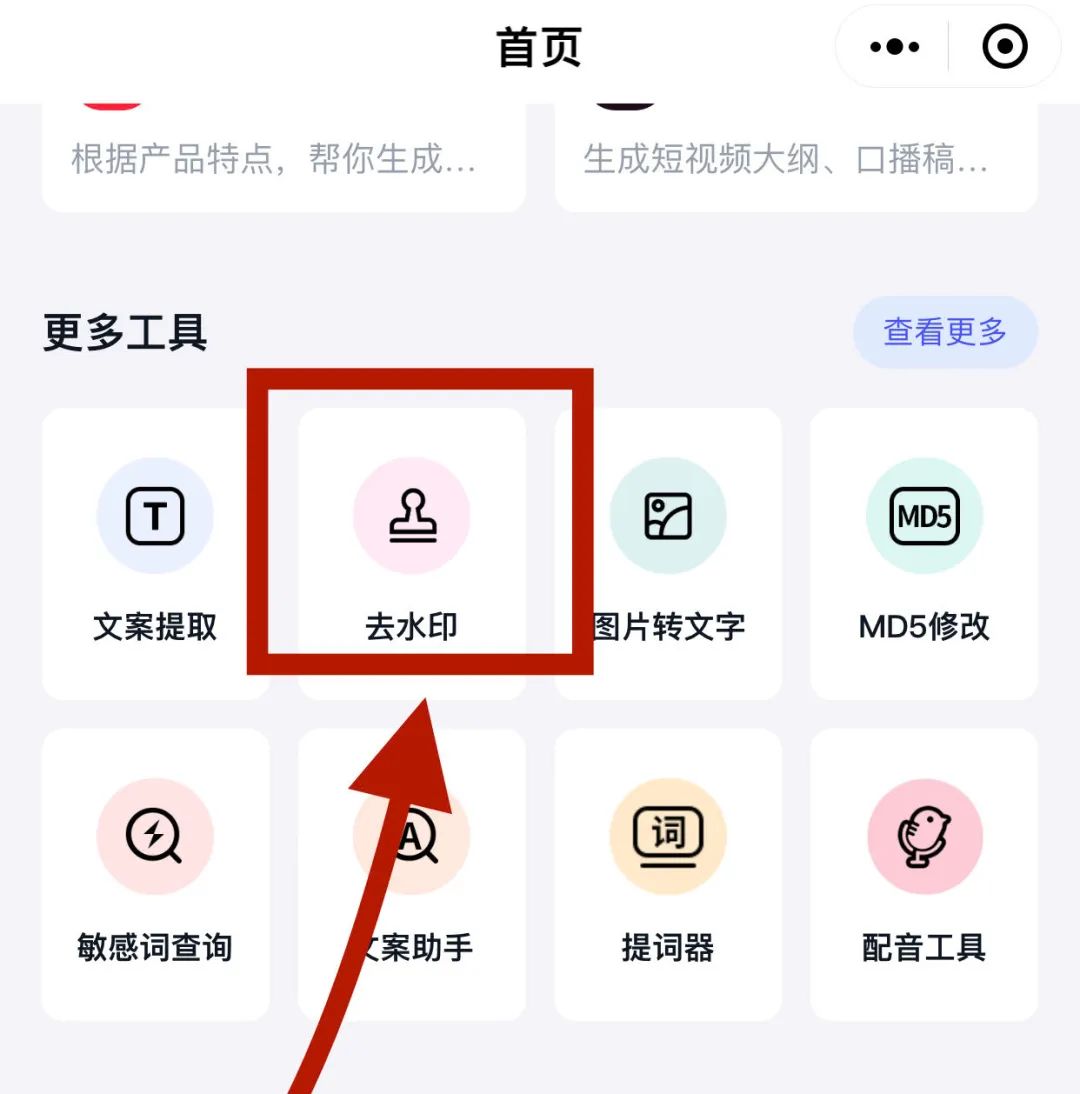The height and width of the screenshot is (1094, 1080).
Task: Open the 配音工具 card
Action: [x=924, y=872]
